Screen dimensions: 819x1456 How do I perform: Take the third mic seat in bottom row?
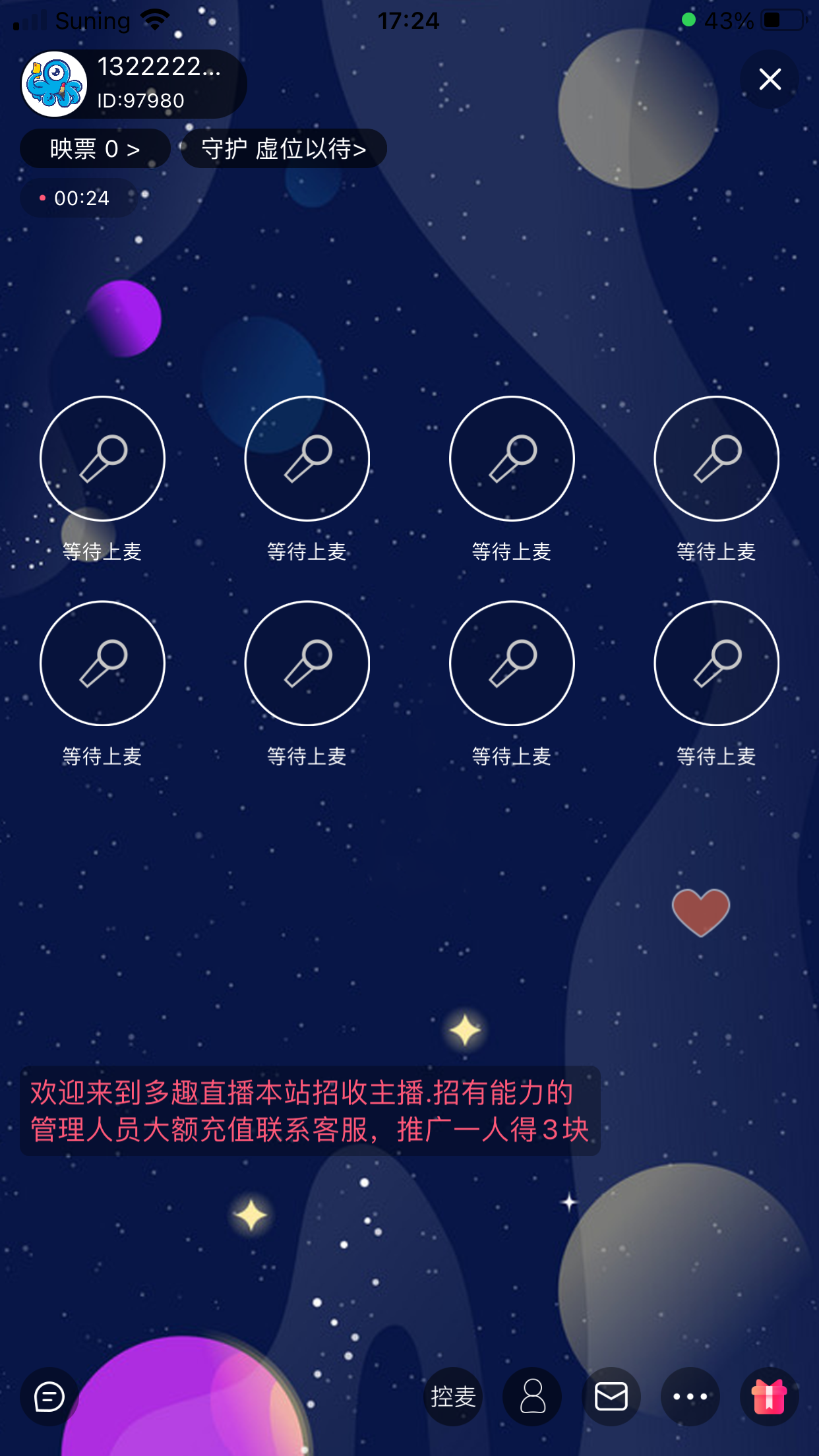511,663
